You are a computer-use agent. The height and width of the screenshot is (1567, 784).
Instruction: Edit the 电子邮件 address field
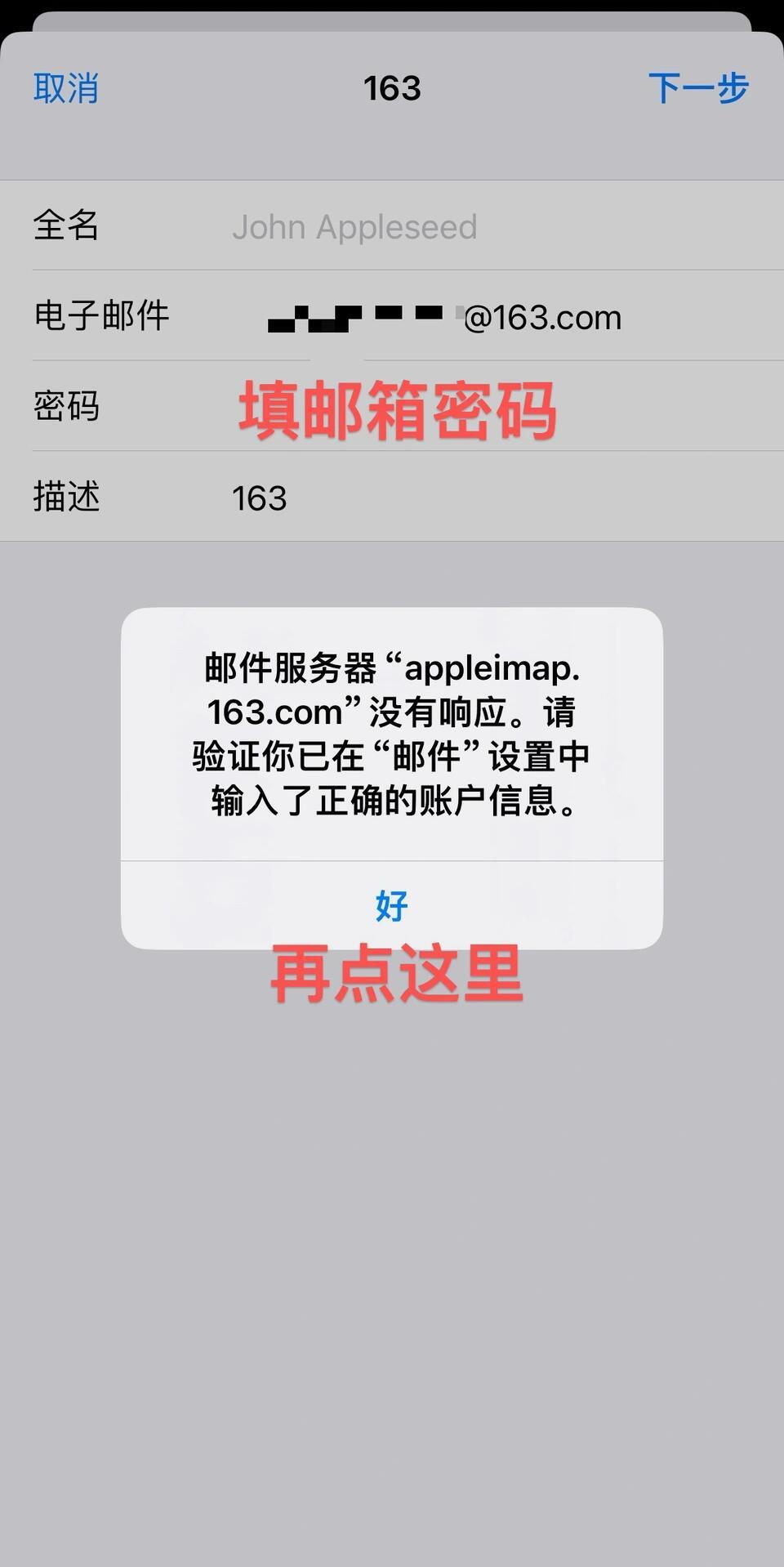[x=490, y=317]
